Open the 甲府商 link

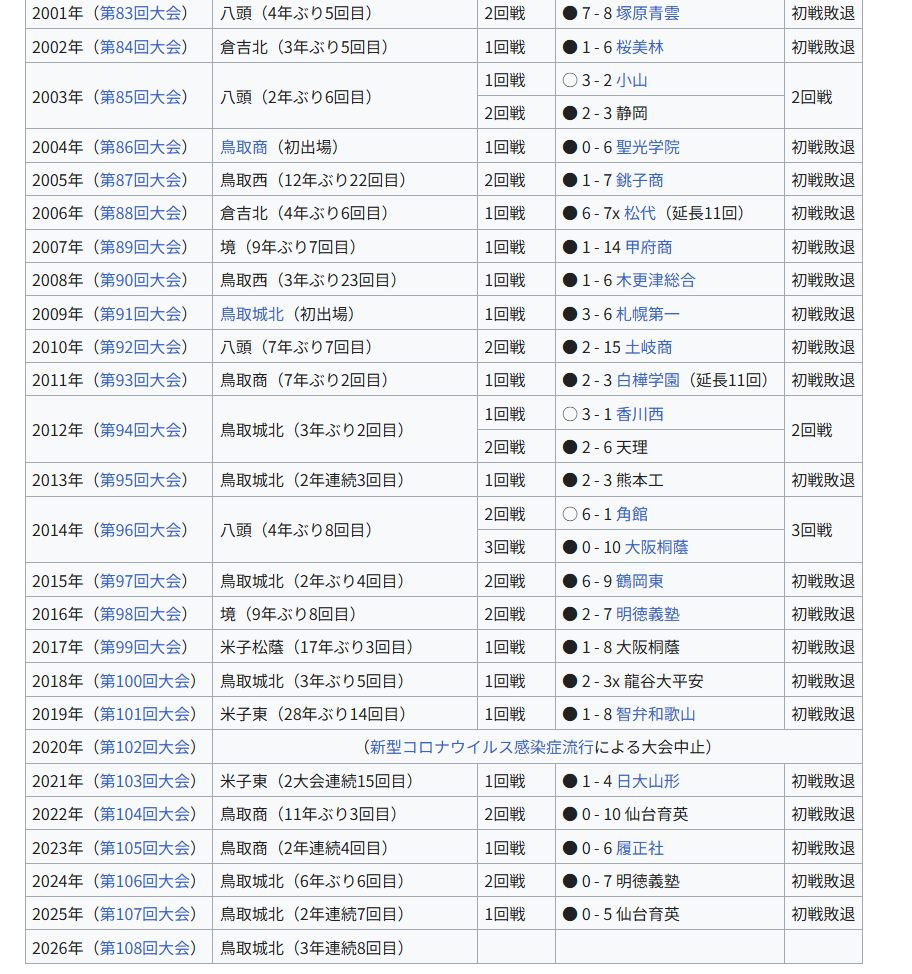648,247
